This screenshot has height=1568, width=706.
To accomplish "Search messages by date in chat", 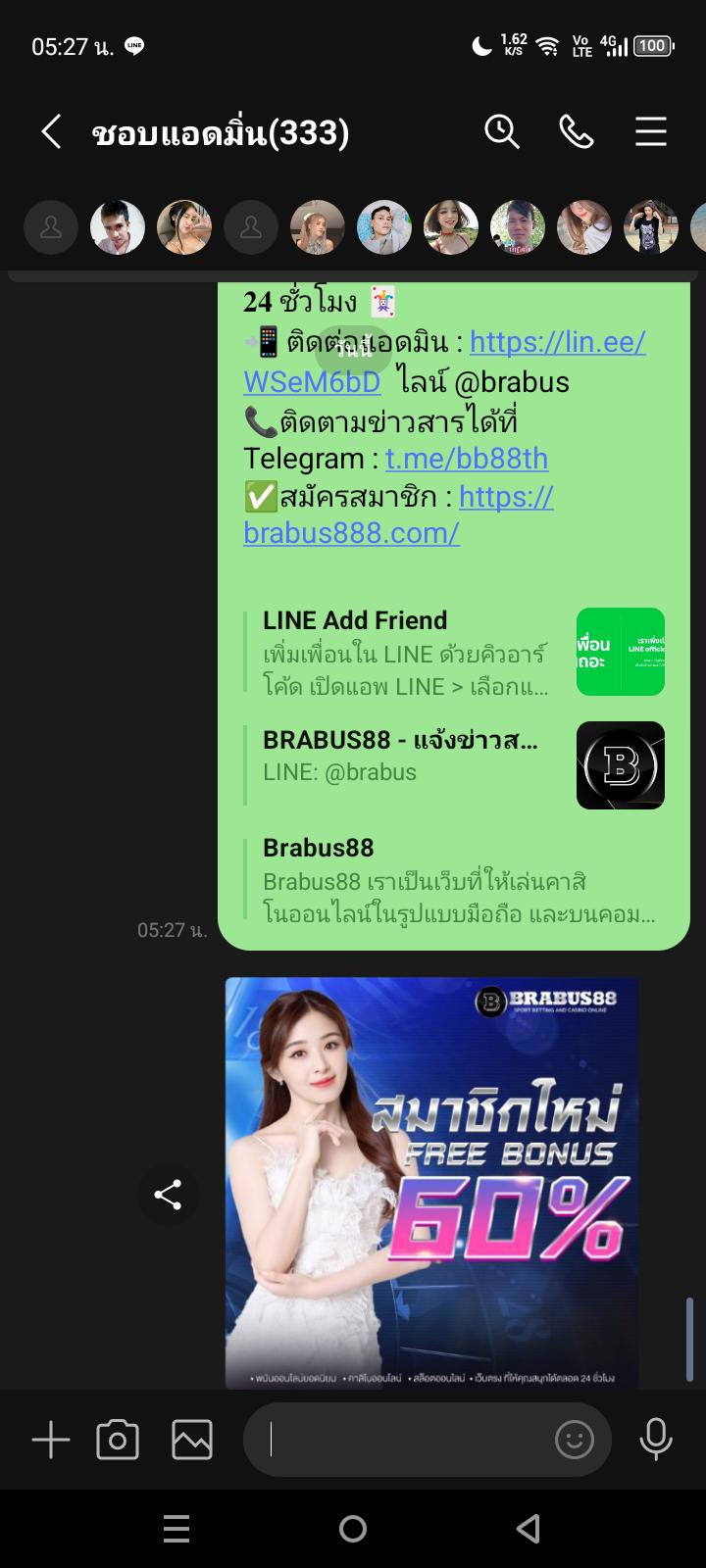I will [x=502, y=131].
